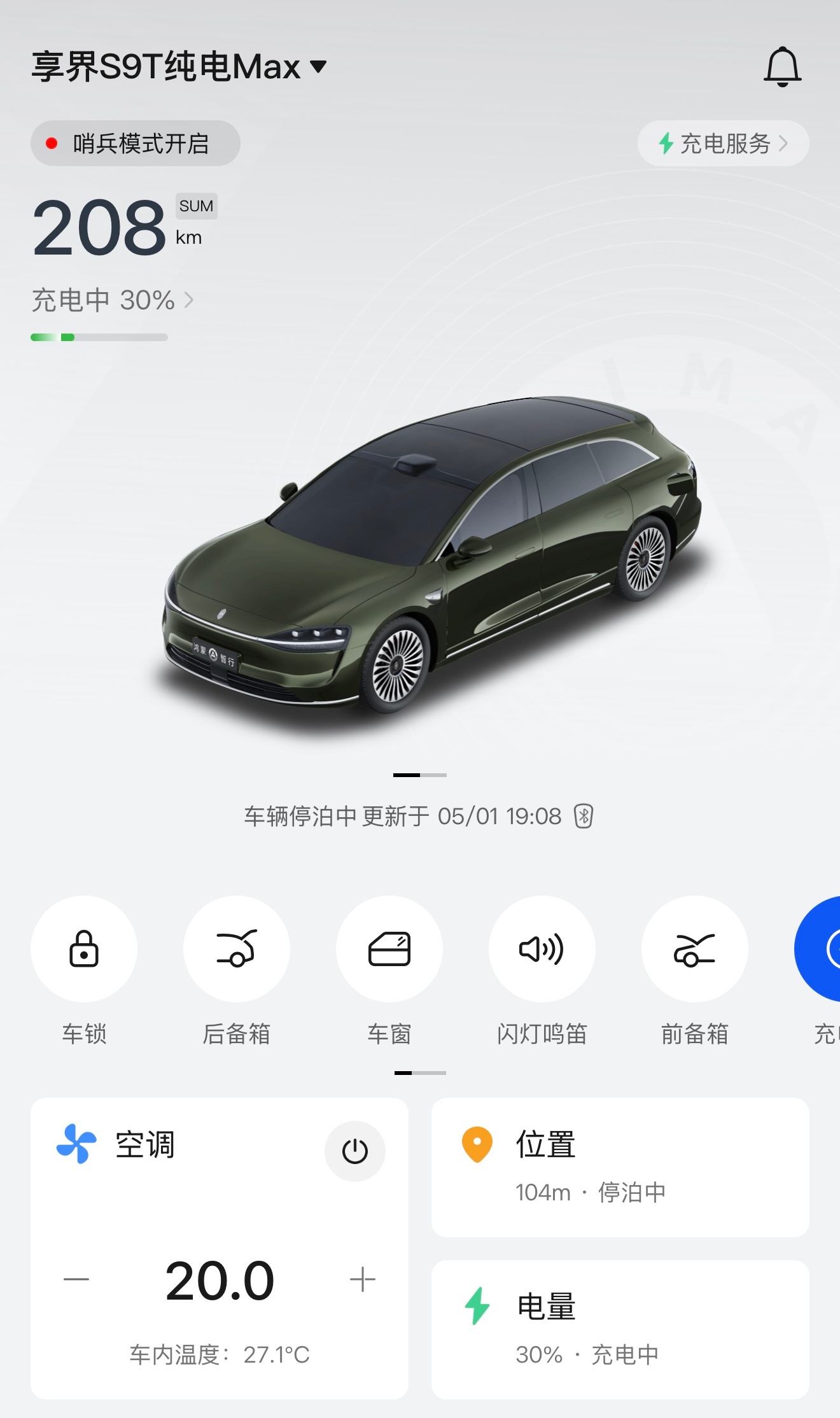The width and height of the screenshot is (840, 1418).
Task: Tap the SUM range mode badge
Action: [196, 206]
